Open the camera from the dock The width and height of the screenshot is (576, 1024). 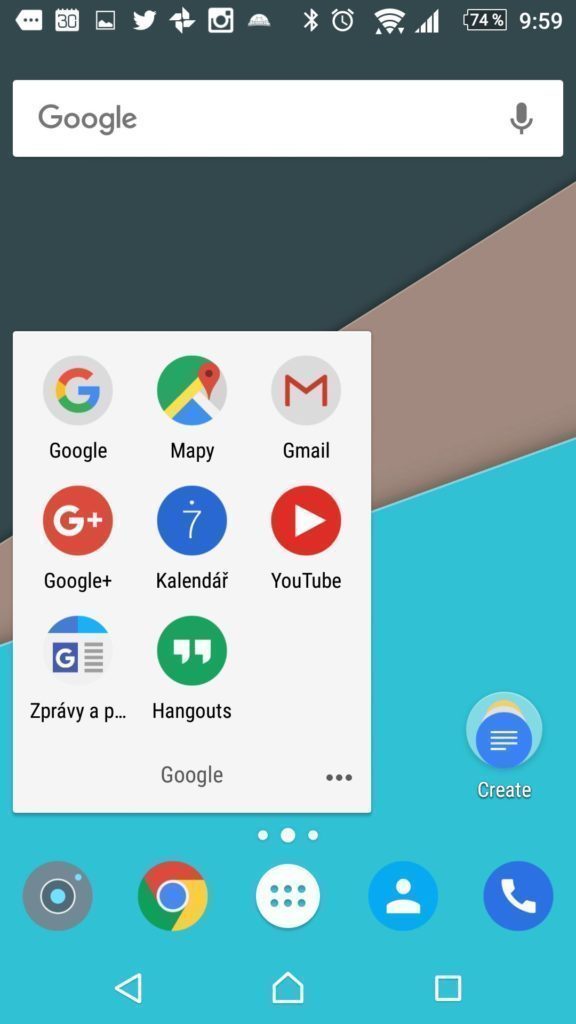click(x=57, y=896)
